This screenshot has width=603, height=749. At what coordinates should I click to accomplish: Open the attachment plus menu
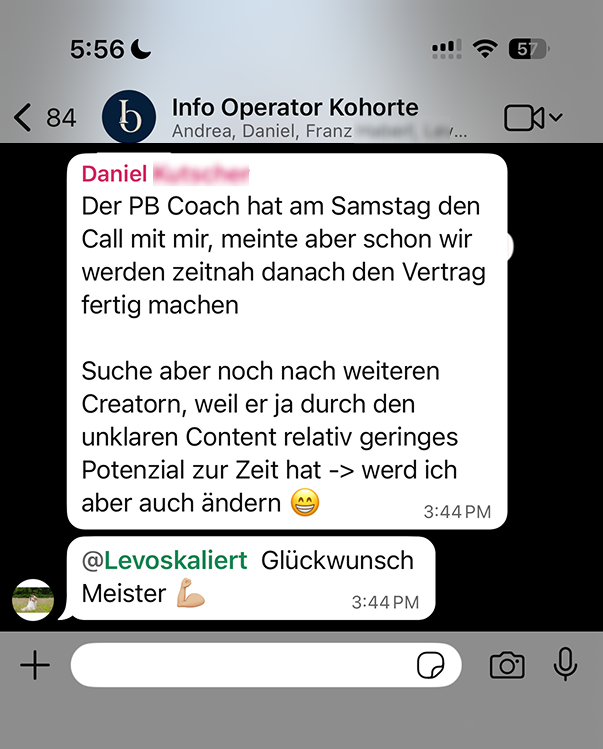pyautogui.click(x=35, y=665)
